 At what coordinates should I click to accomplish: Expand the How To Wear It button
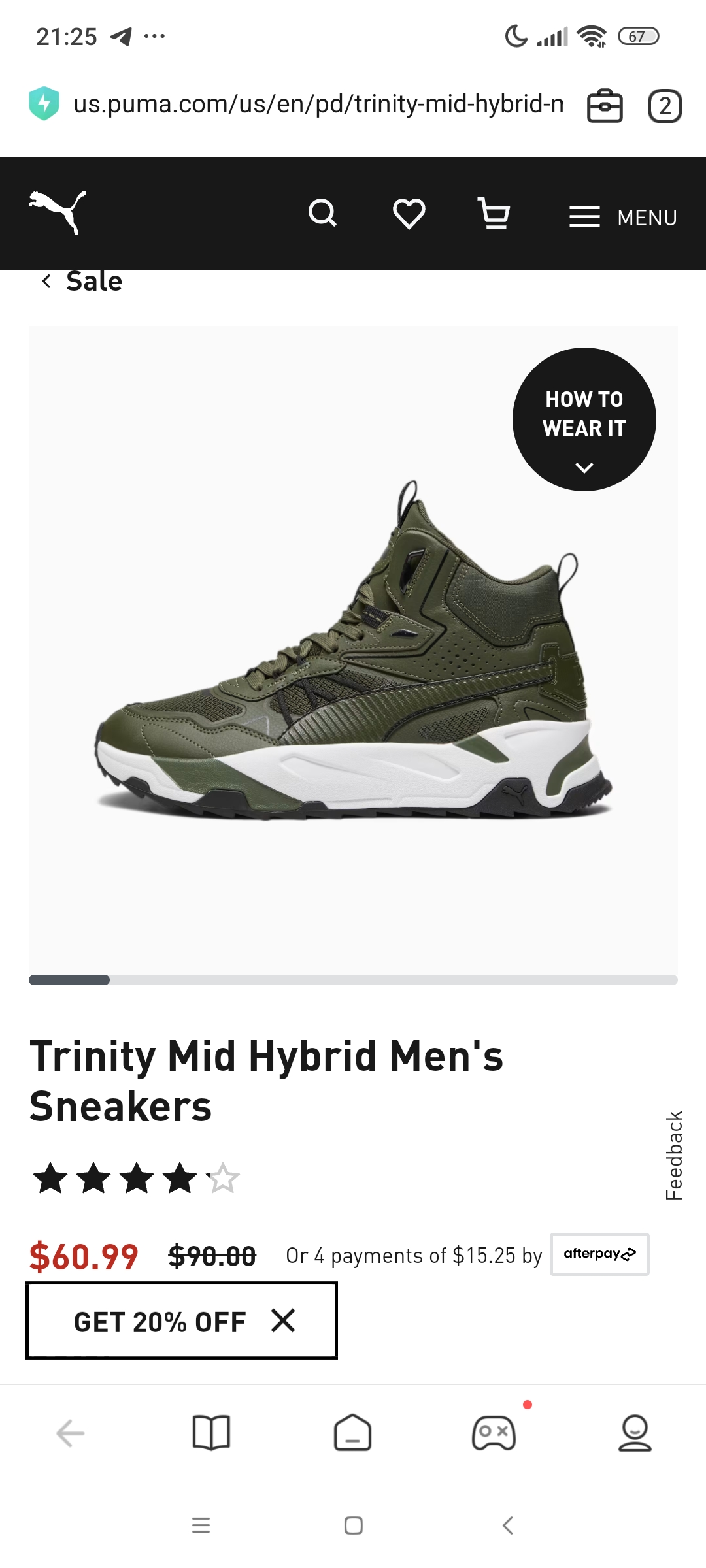[584, 419]
